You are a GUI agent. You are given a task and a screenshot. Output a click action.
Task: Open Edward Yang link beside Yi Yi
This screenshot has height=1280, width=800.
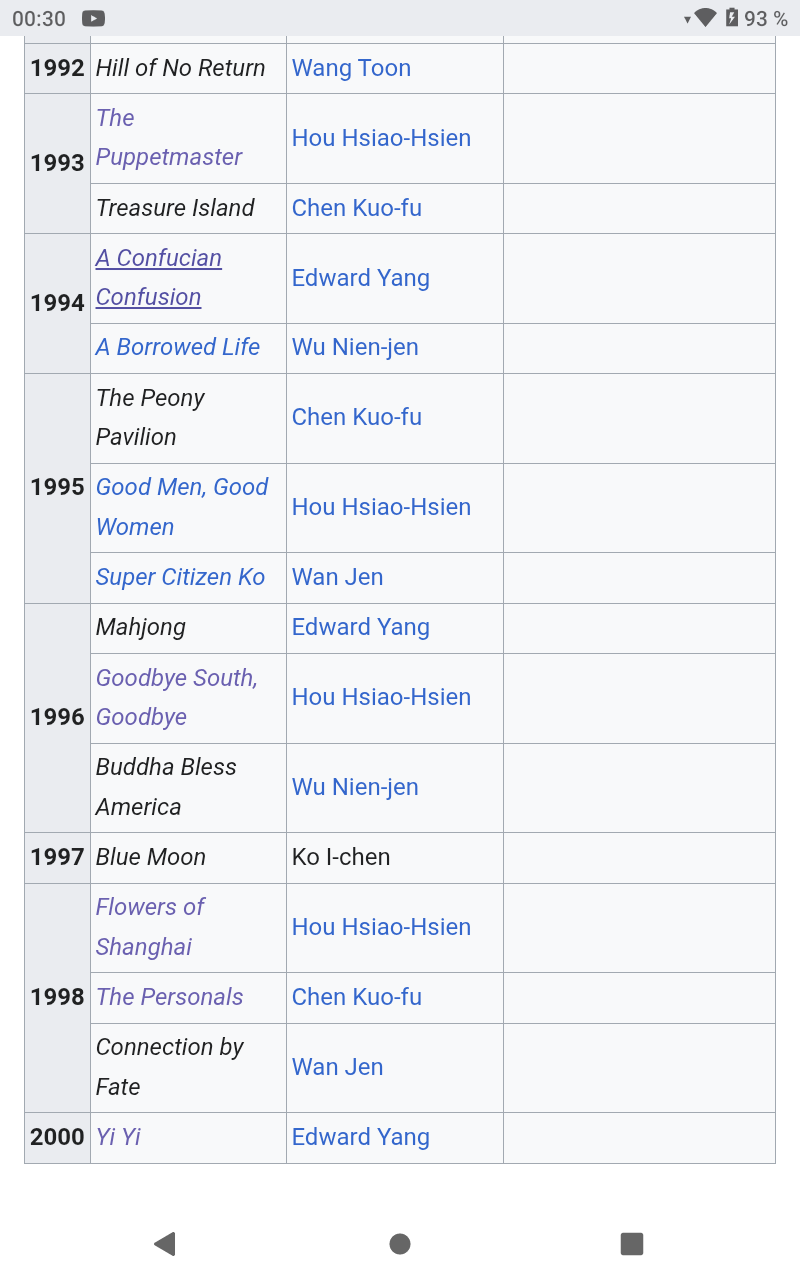(x=360, y=1137)
